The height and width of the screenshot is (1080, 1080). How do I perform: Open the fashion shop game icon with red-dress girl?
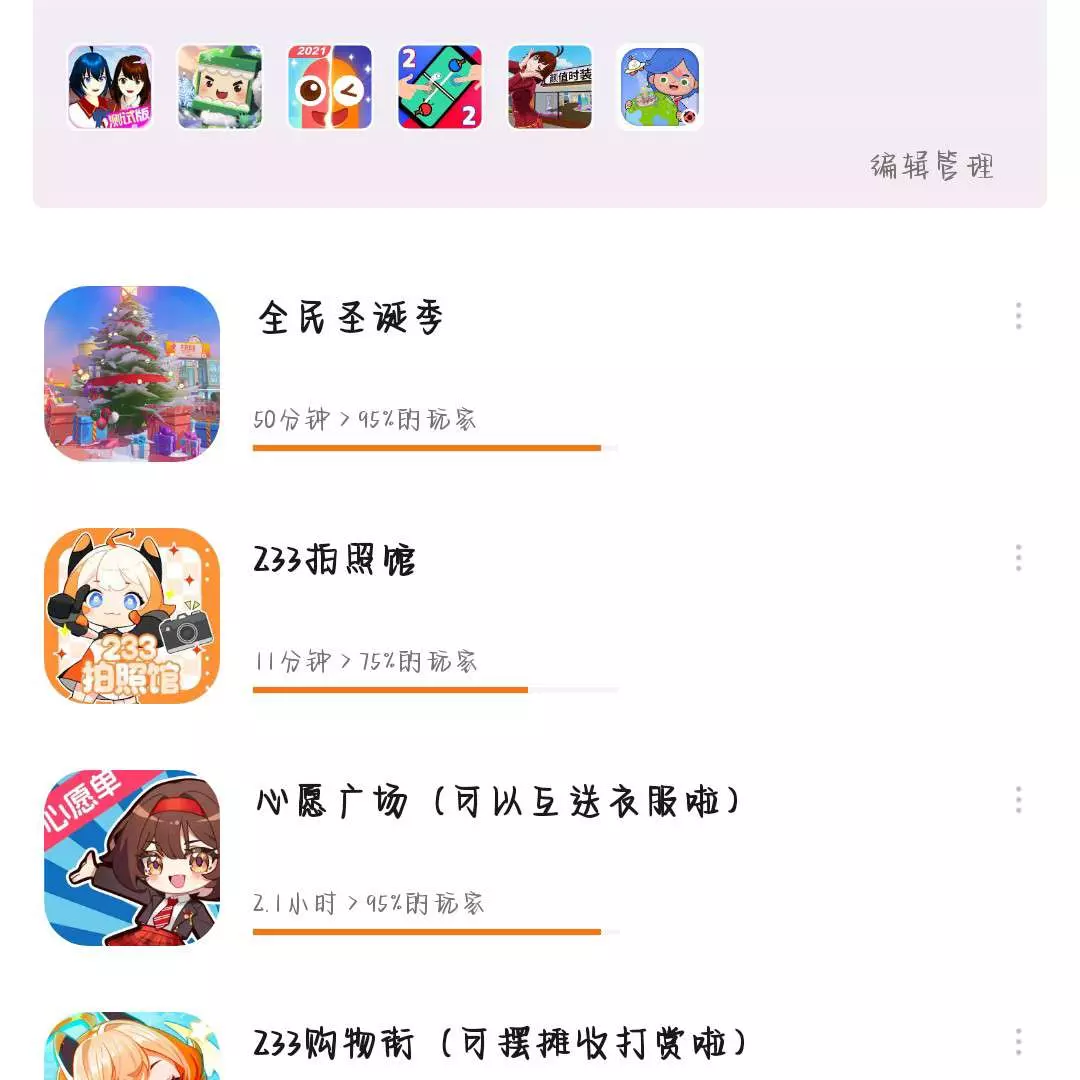(x=550, y=87)
